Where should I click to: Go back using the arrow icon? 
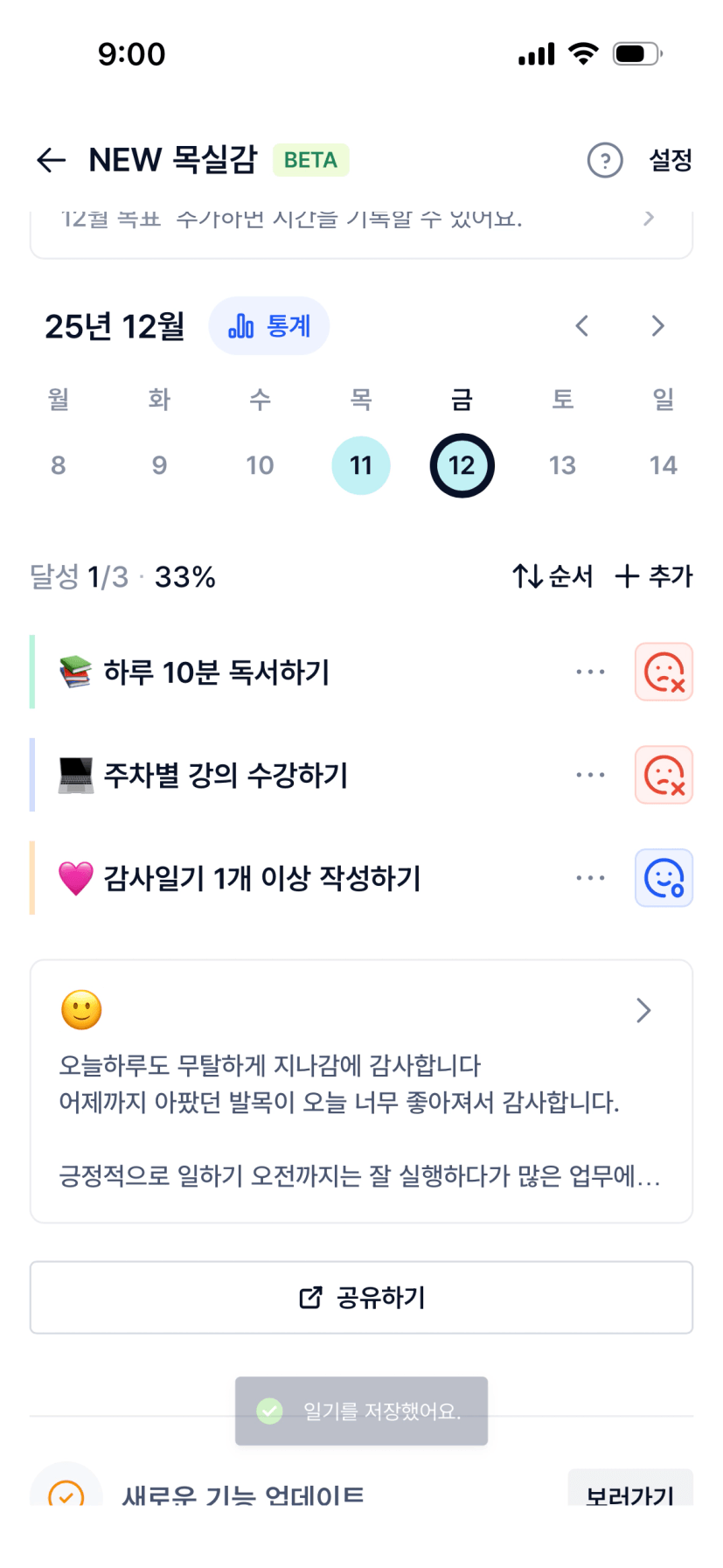coord(52,160)
